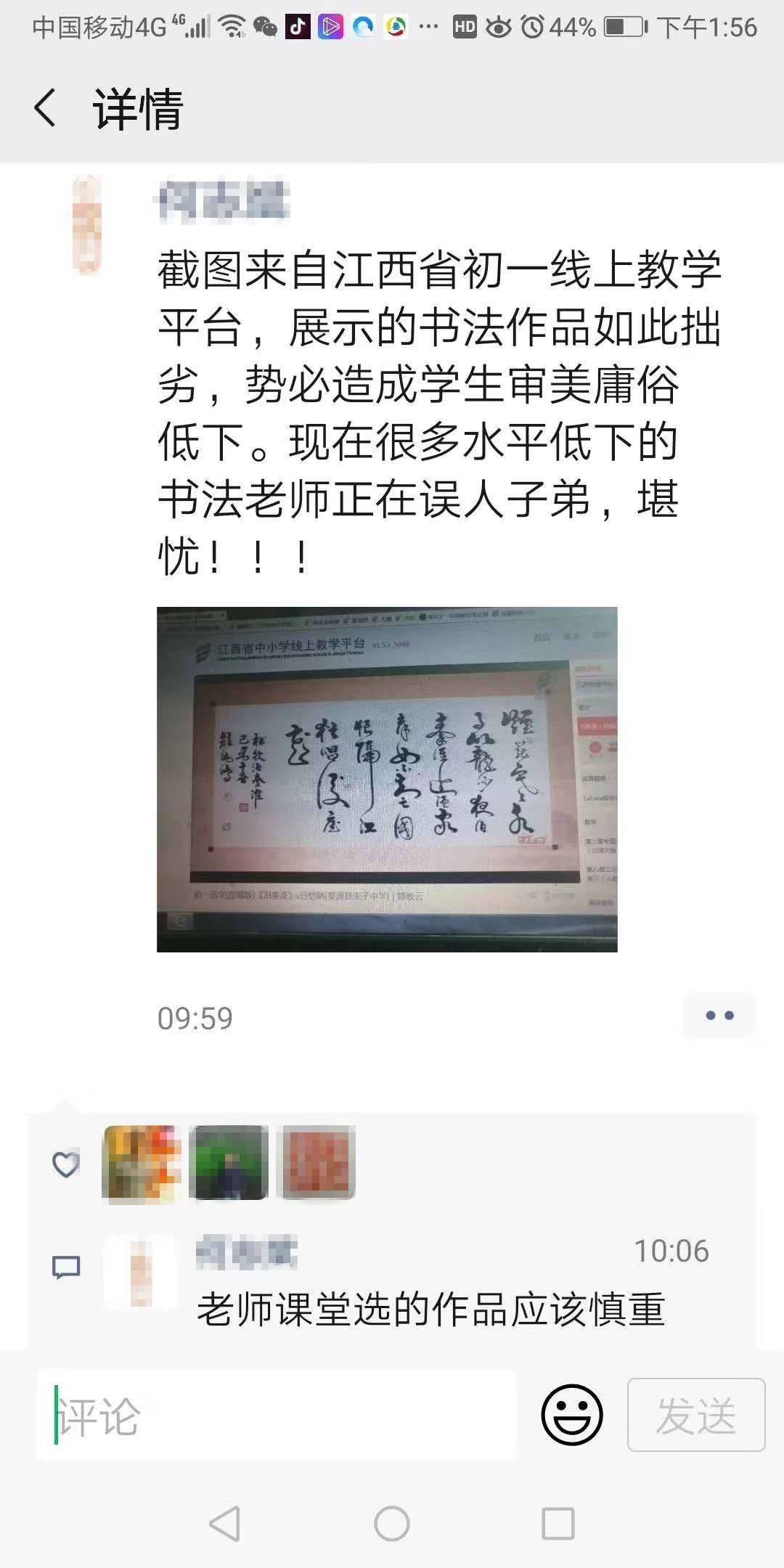Tap the 发送 button
The width and height of the screenshot is (784, 1568).
[x=695, y=1415]
